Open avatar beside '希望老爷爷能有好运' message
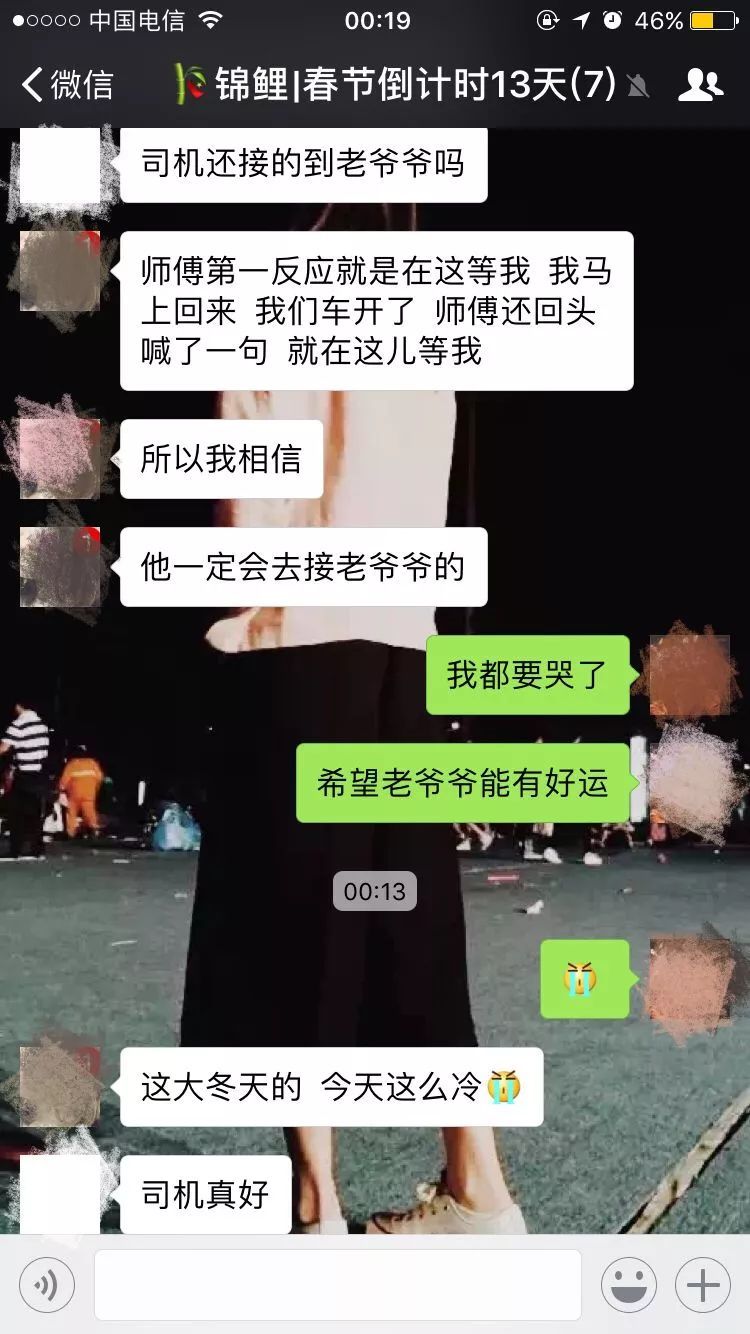 pos(690,782)
